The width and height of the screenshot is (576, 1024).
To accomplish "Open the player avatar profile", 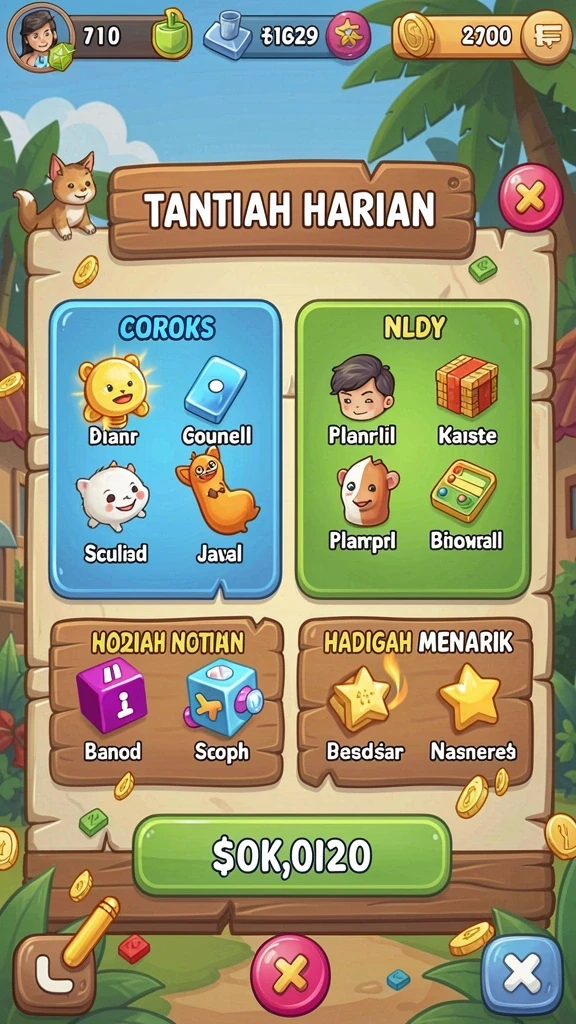I will (40, 36).
